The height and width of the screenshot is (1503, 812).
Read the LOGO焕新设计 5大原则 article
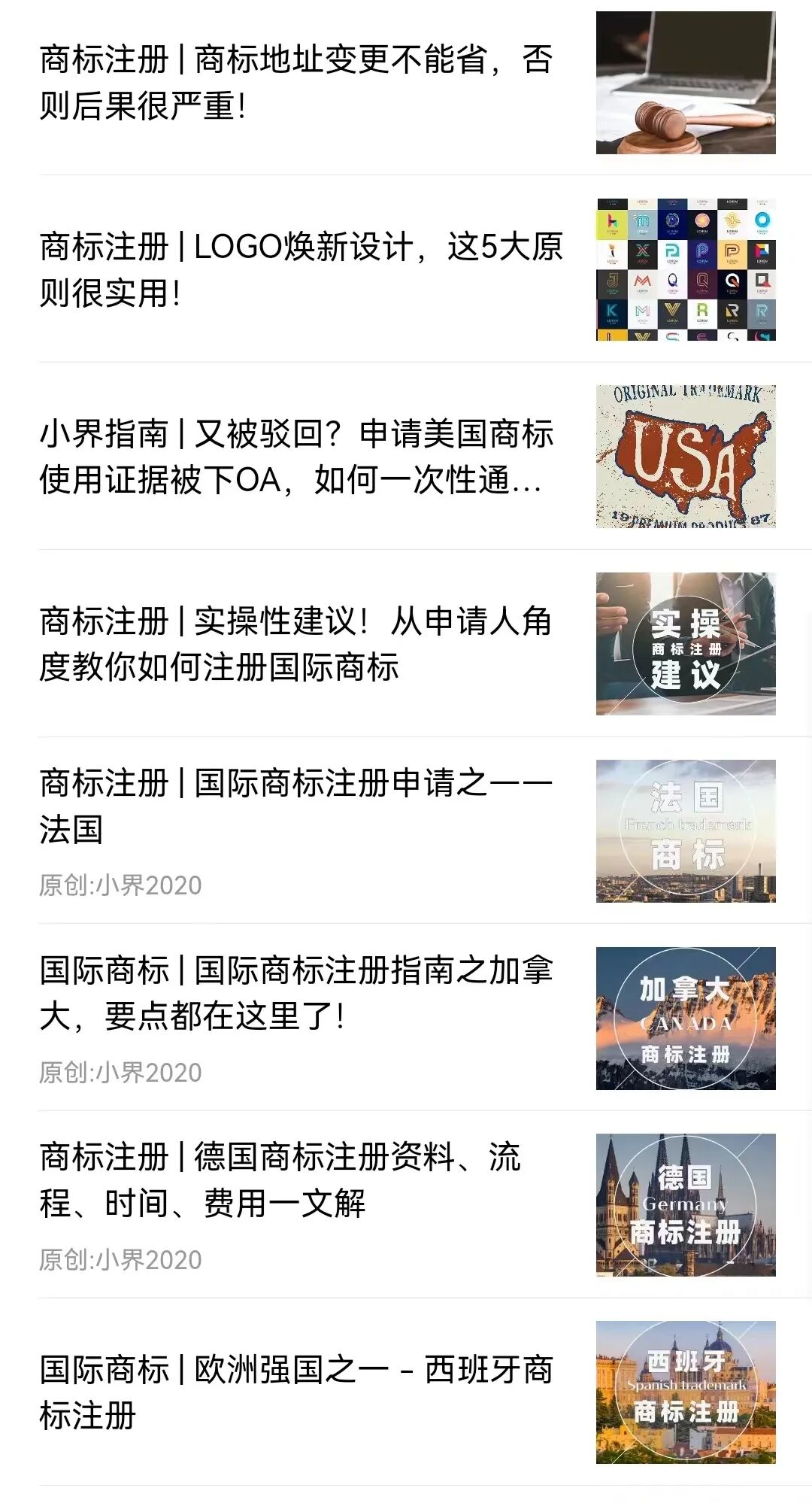[x=301, y=269]
